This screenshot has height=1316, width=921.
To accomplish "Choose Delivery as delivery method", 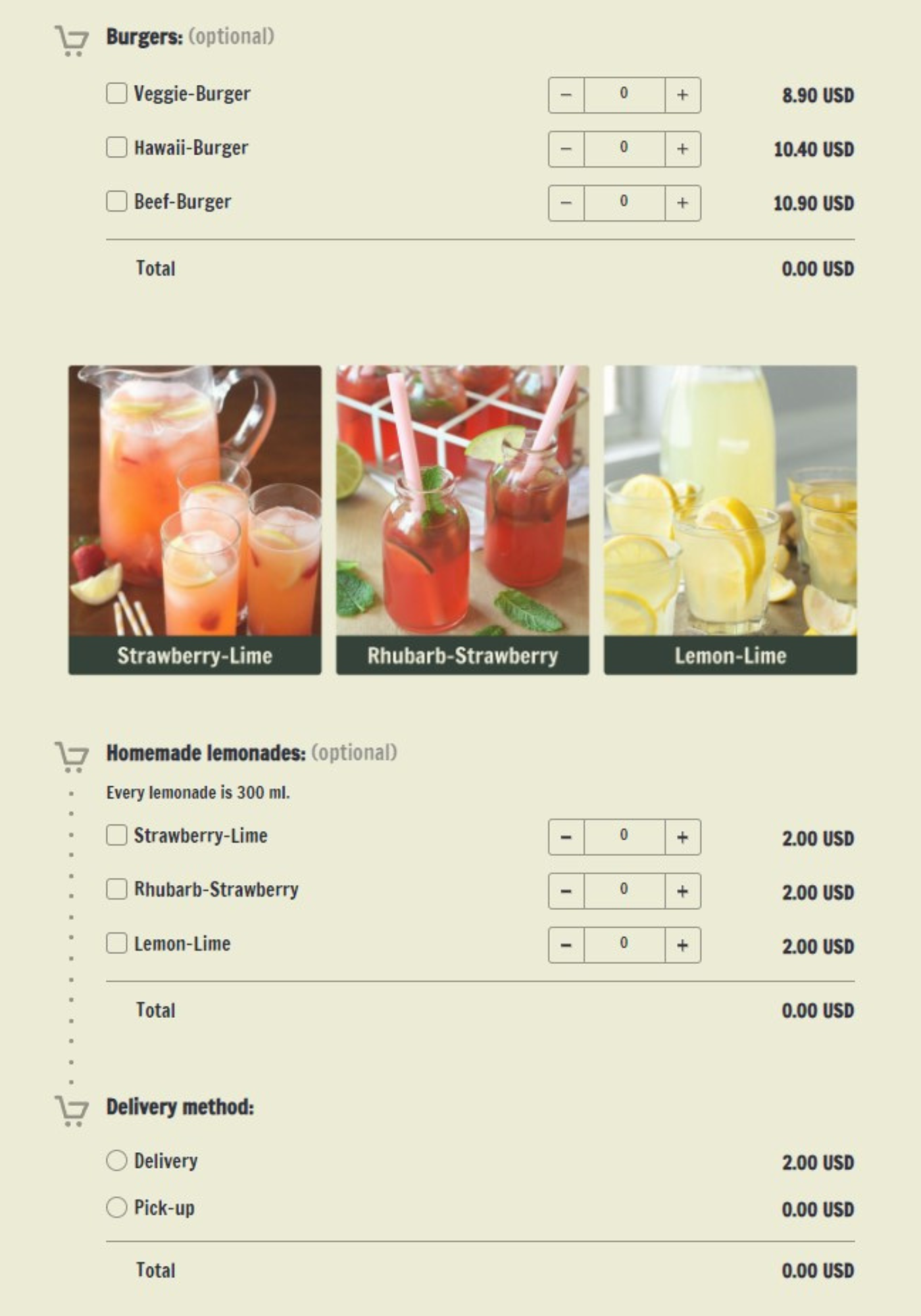I will tap(116, 1161).
